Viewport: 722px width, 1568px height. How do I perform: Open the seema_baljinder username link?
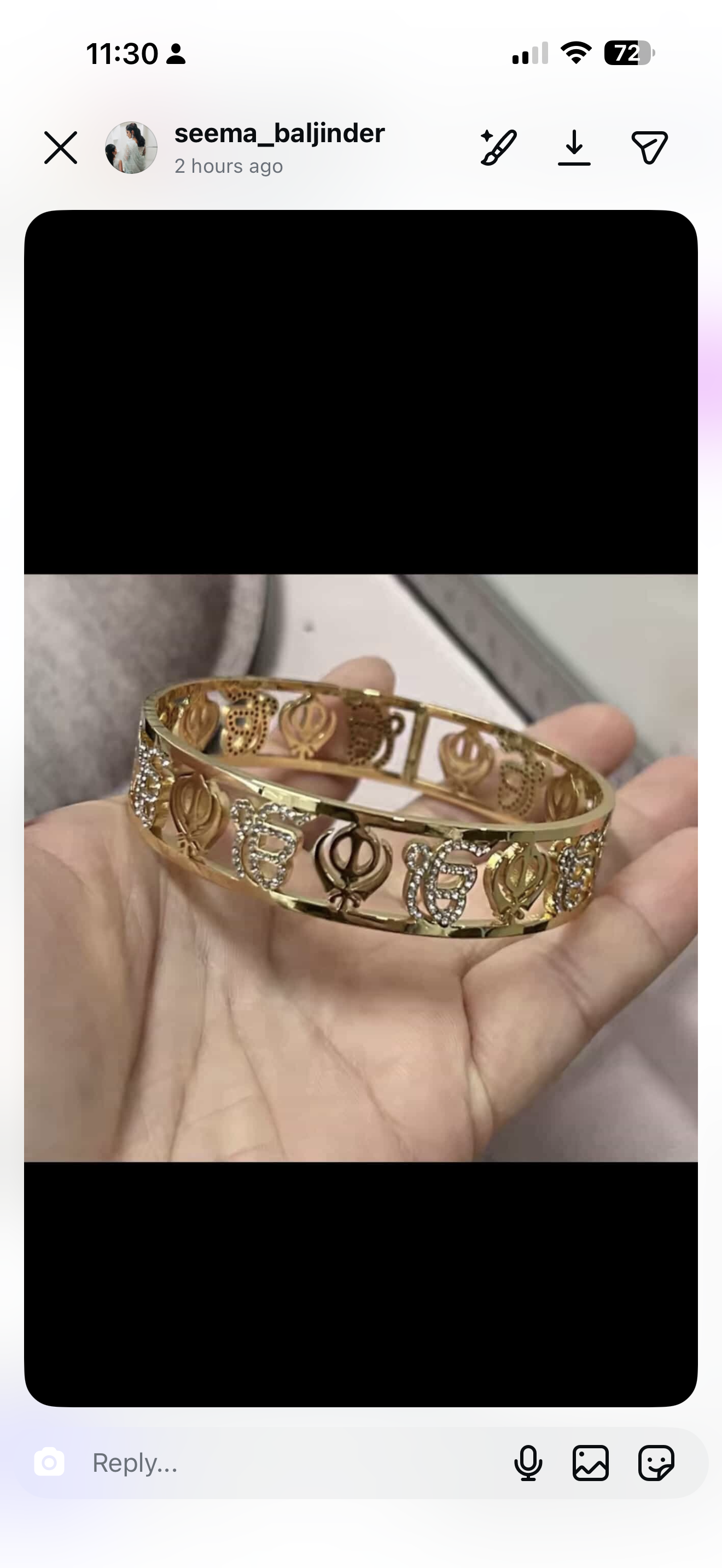point(280,133)
